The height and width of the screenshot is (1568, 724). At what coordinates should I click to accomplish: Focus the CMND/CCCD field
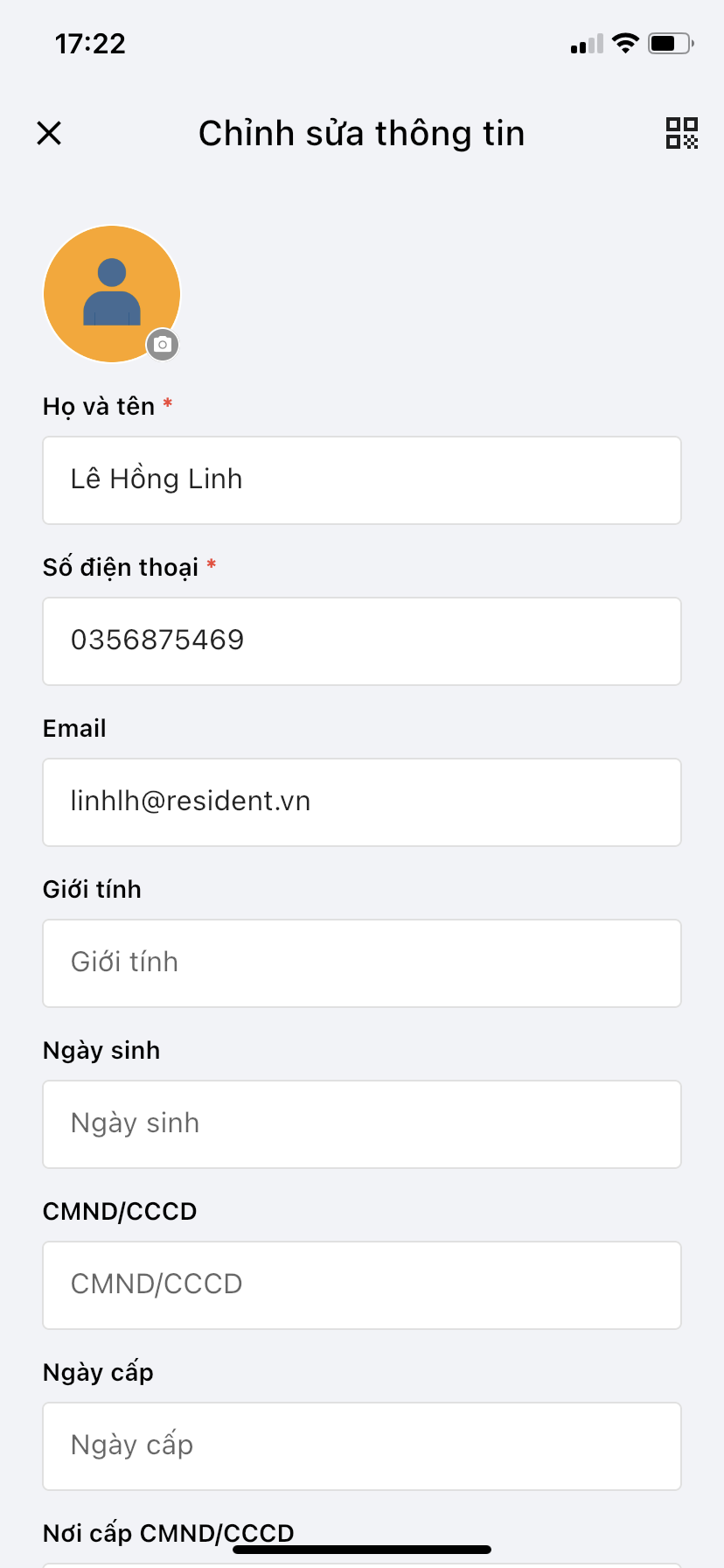point(362,1285)
